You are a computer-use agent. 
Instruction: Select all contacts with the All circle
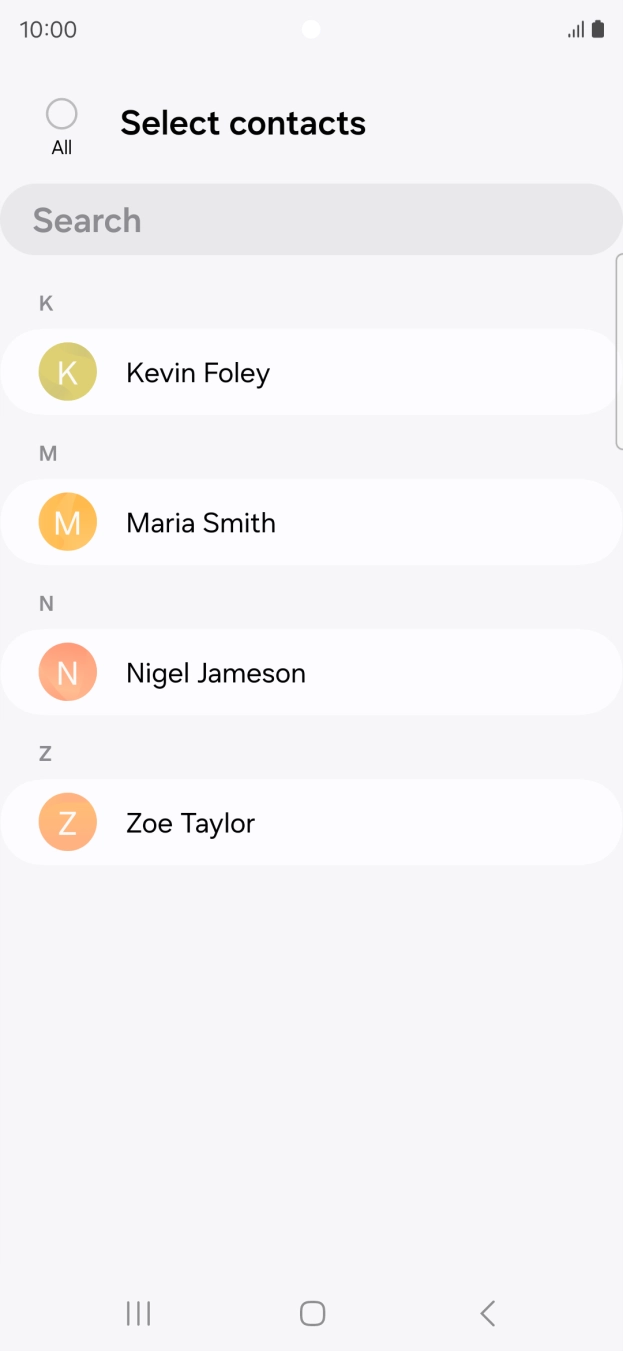point(62,115)
